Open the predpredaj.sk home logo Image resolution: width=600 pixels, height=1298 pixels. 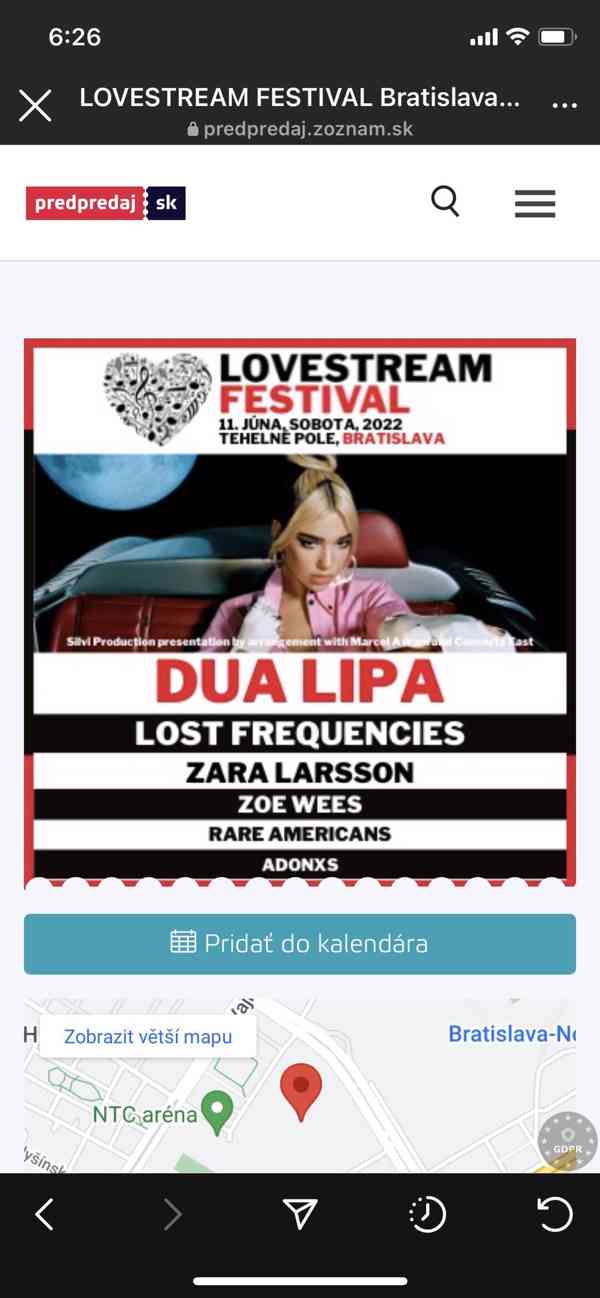(x=105, y=203)
